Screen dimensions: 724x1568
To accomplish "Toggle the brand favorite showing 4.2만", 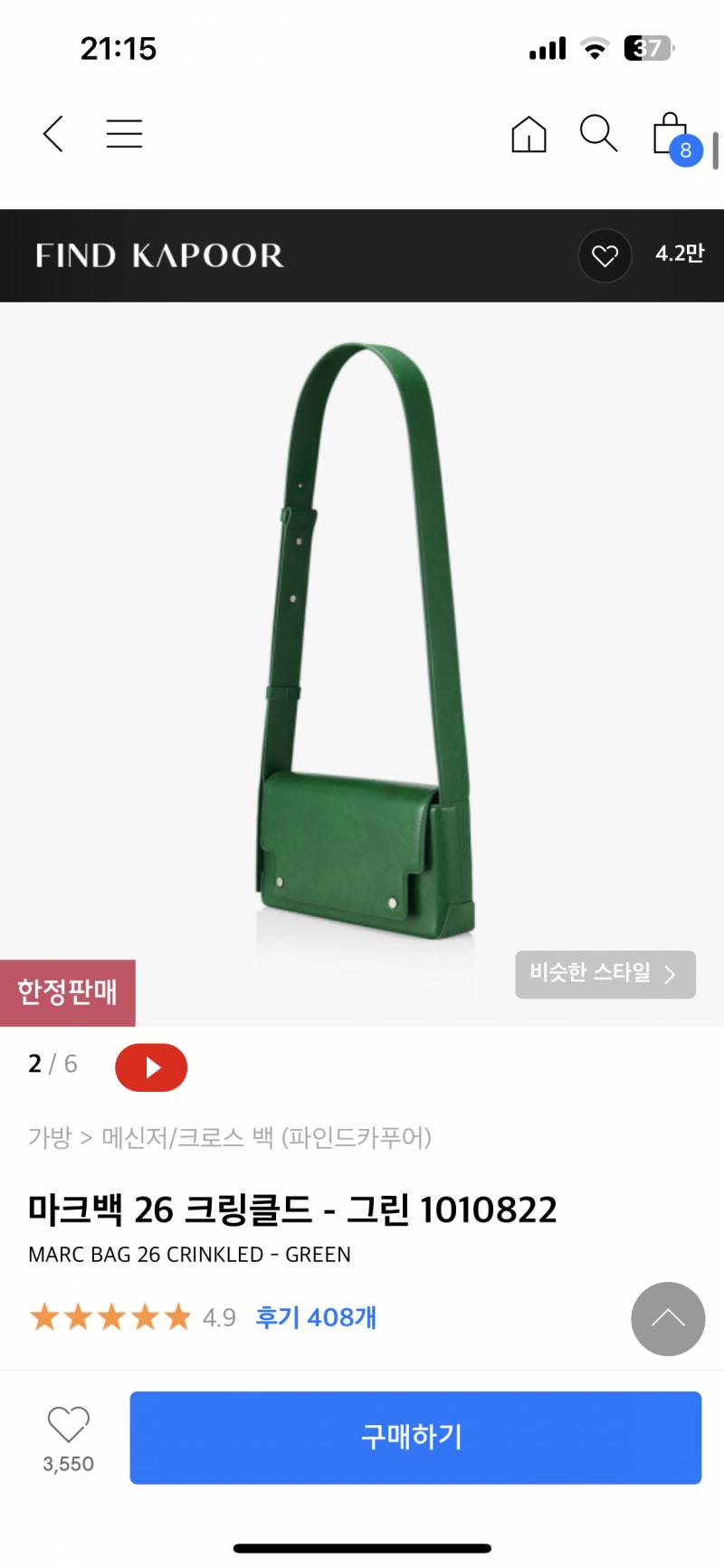I will pos(679,255).
